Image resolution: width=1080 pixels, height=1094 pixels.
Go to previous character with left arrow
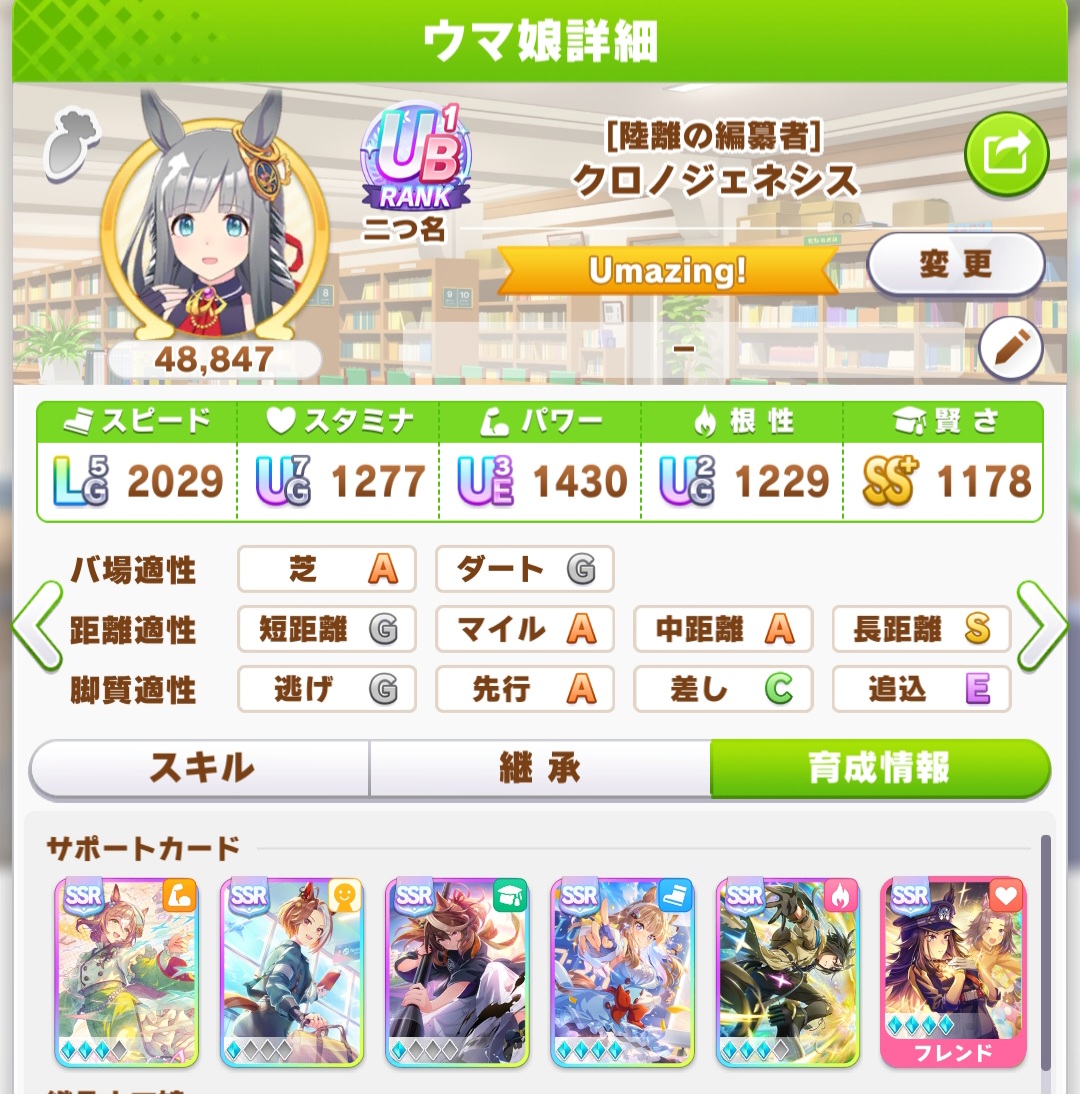(38, 626)
